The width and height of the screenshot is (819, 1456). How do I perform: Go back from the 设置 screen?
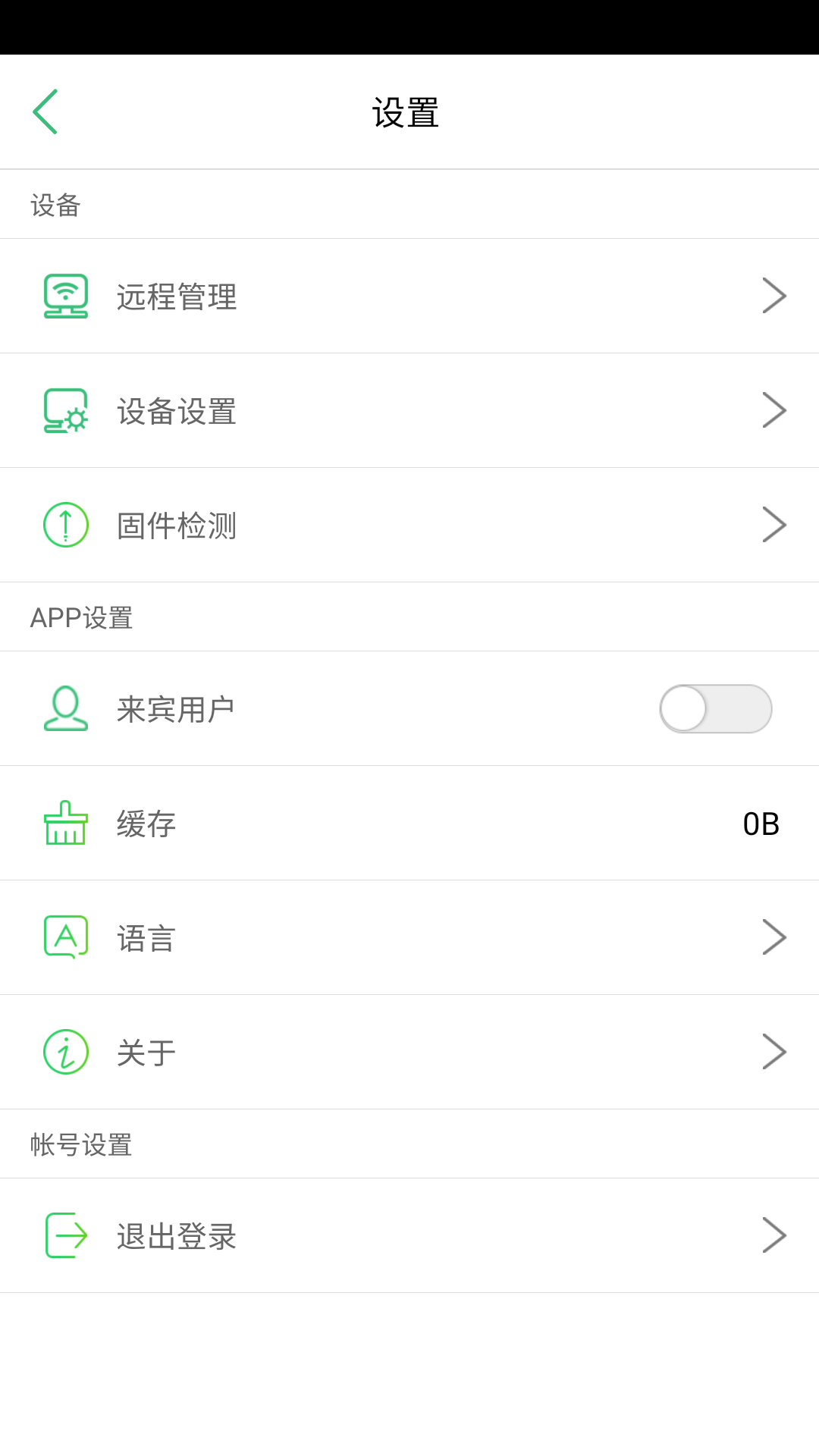tap(45, 112)
